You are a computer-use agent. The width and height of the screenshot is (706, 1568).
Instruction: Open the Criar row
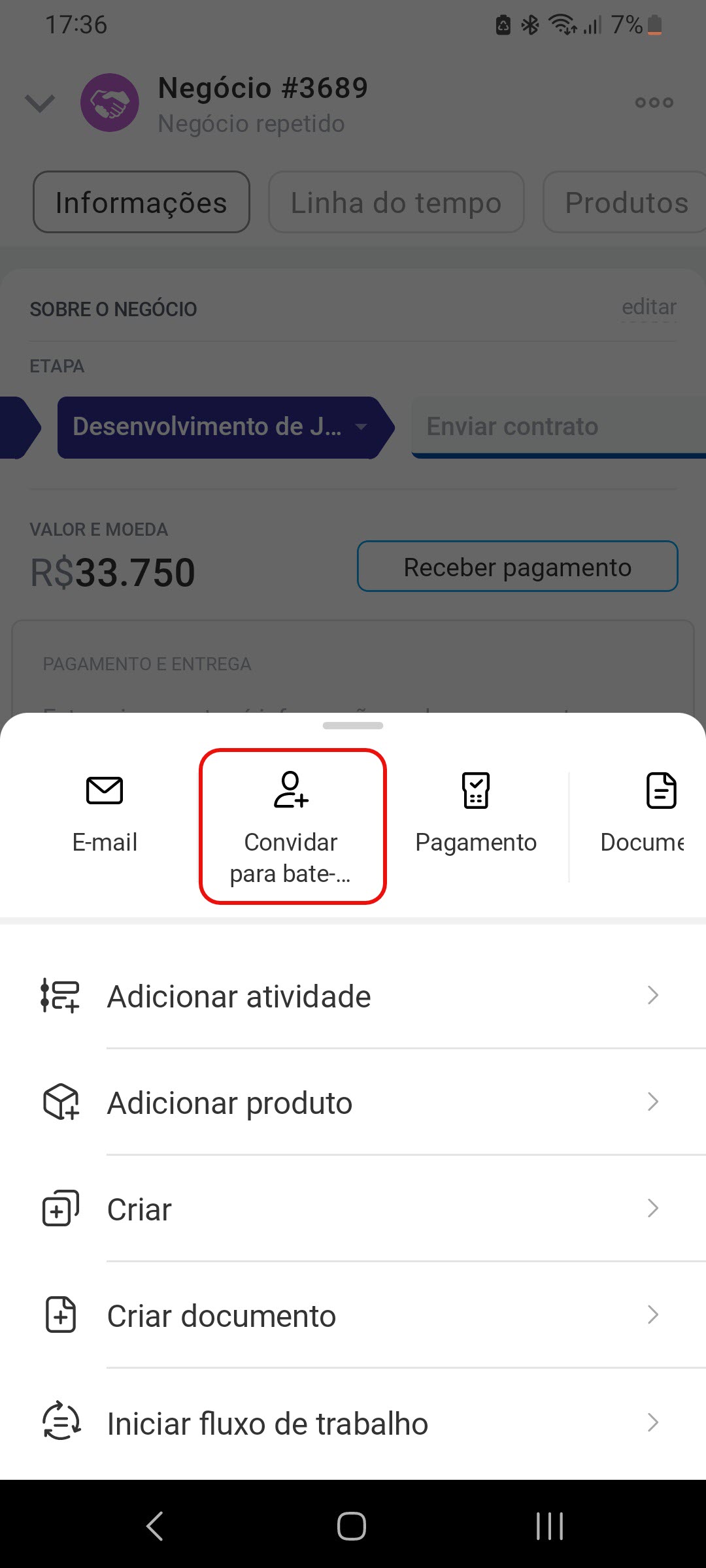[353, 1209]
